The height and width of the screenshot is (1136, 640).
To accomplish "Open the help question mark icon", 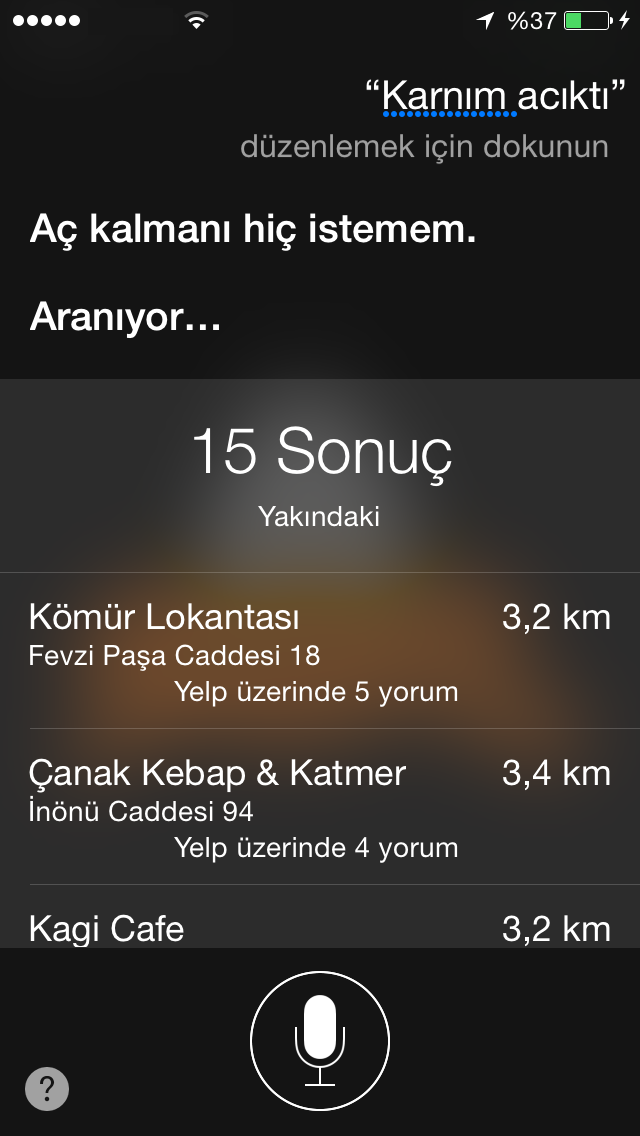I will point(47,1089).
